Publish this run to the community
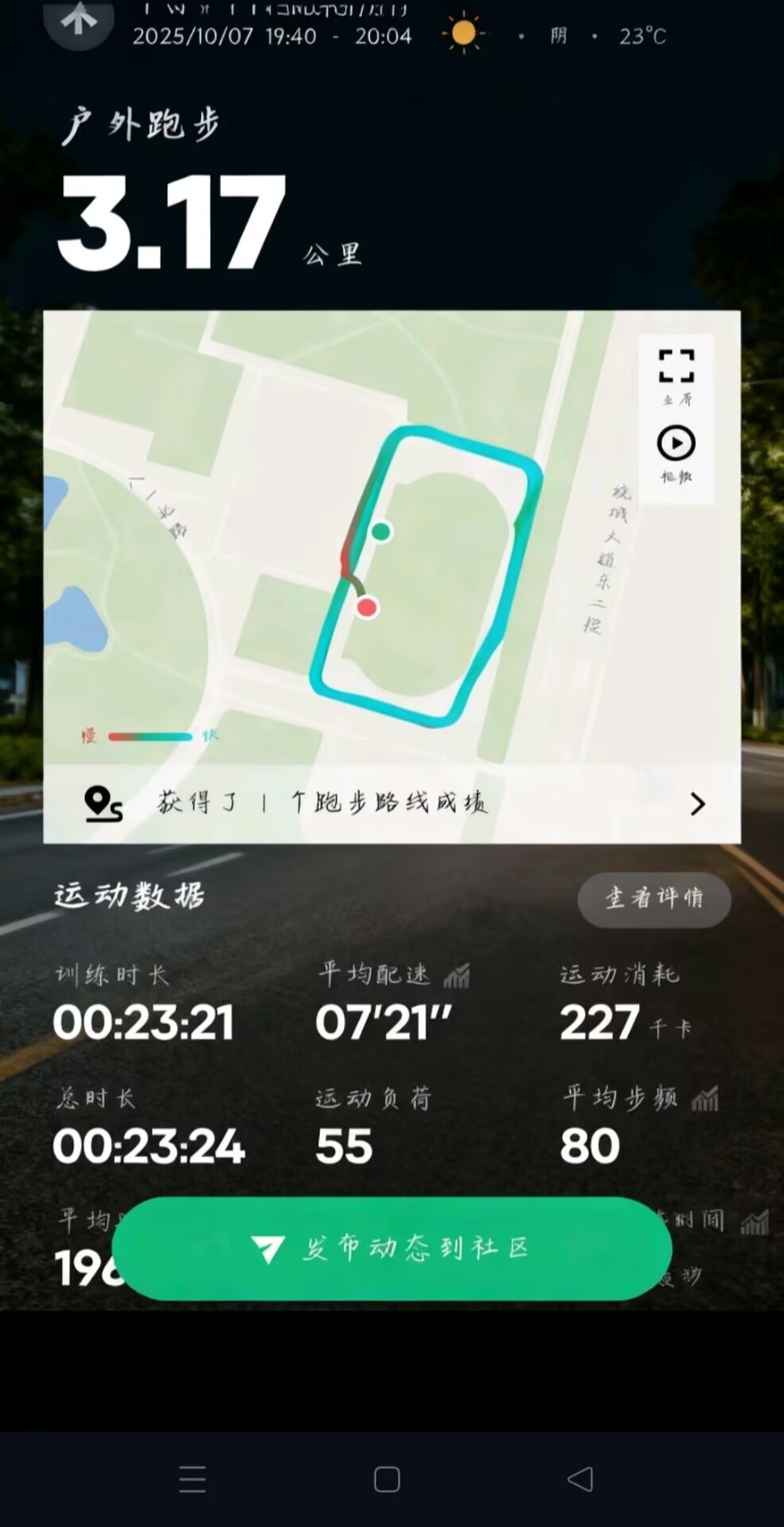The width and height of the screenshot is (784, 1527). 391,1248
